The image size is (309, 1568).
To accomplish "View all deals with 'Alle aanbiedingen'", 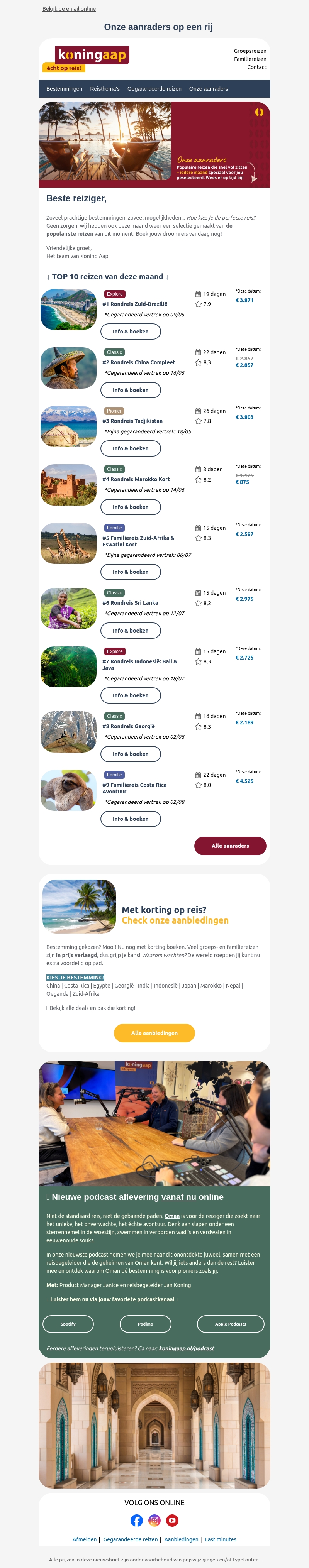I will (154, 1033).
